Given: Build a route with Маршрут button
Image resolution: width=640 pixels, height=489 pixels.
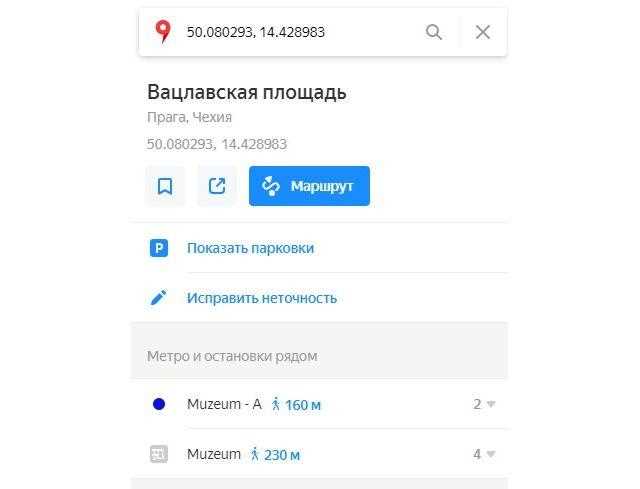Looking at the screenshot, I should (x=309, y=186).
